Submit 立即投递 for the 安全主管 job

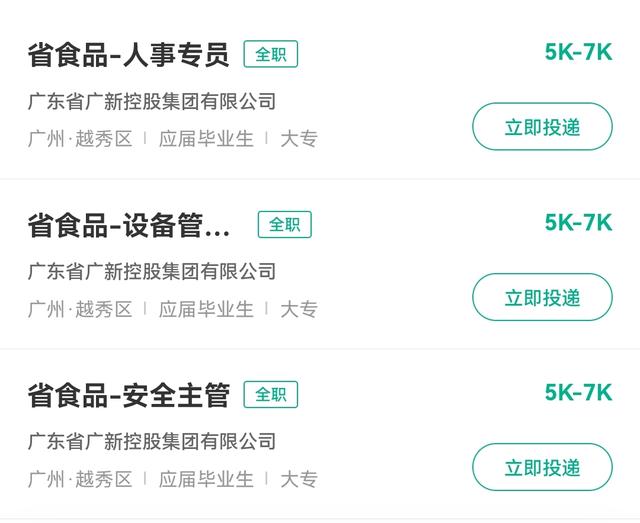542,467
